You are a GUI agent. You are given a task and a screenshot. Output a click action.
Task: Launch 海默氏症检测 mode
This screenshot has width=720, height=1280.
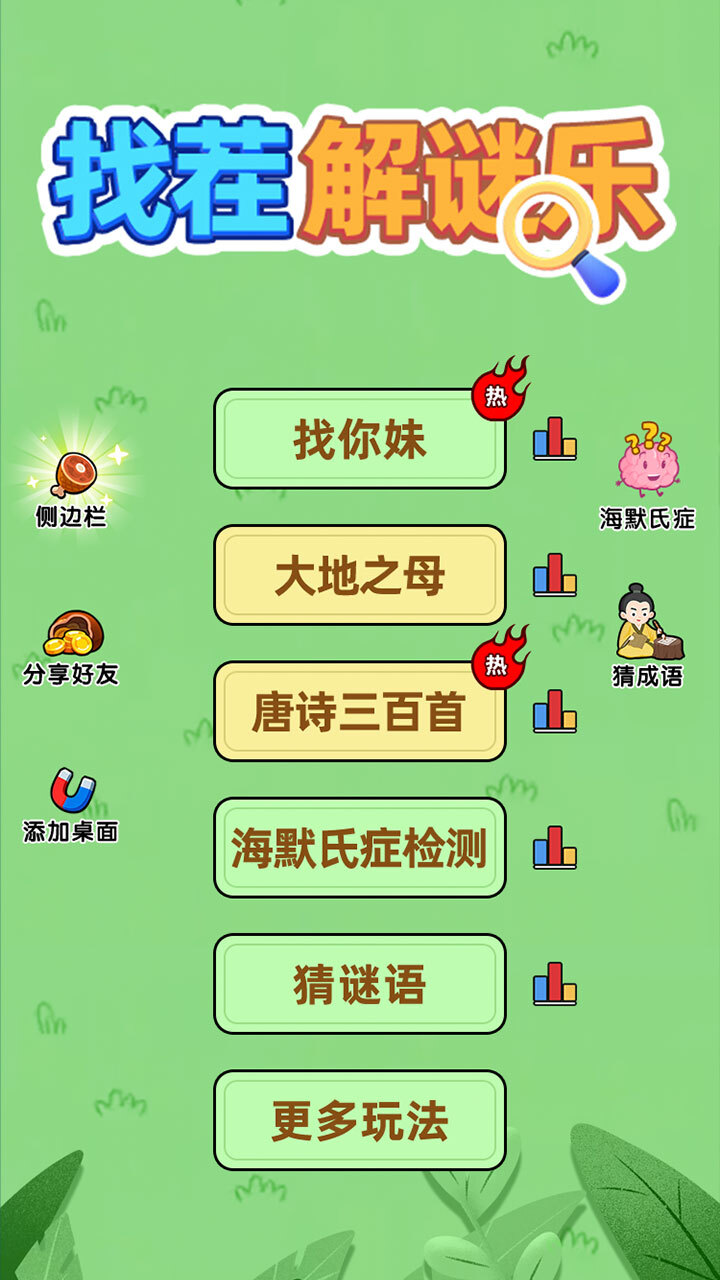[360, 848]
